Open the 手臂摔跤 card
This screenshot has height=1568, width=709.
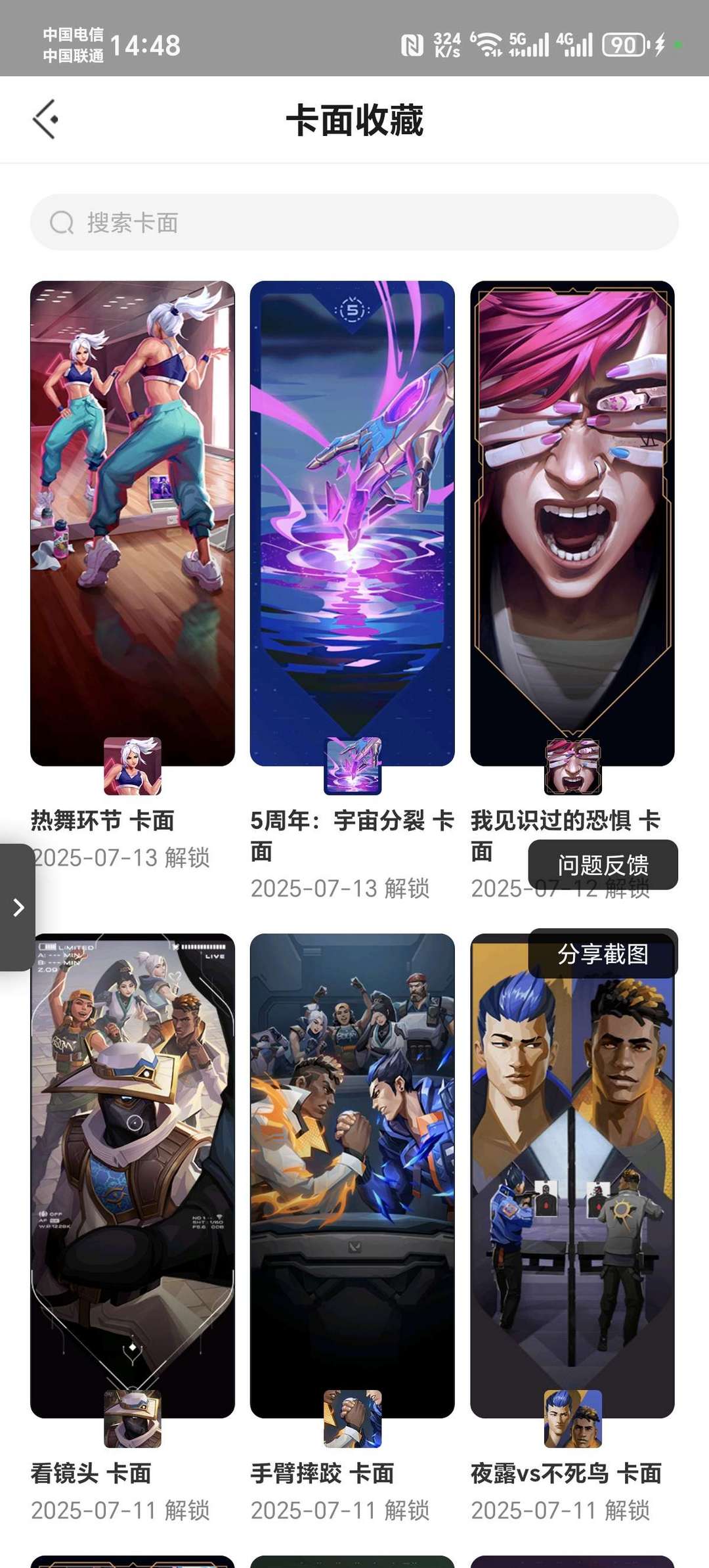pos(353,1176)
